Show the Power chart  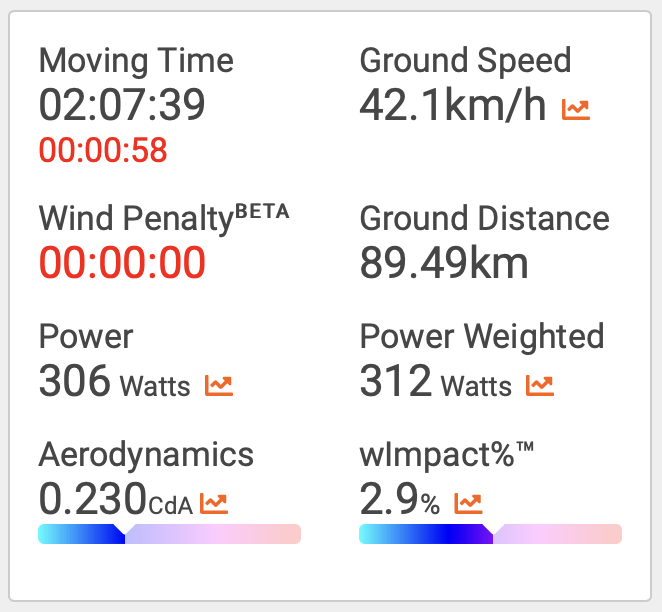219,385
